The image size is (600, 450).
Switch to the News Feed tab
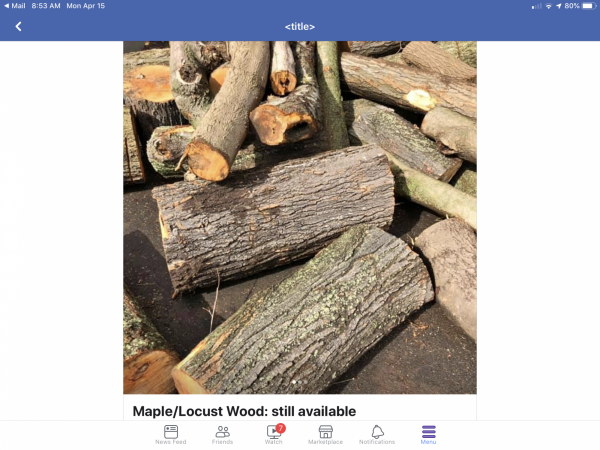pos(171,434)
